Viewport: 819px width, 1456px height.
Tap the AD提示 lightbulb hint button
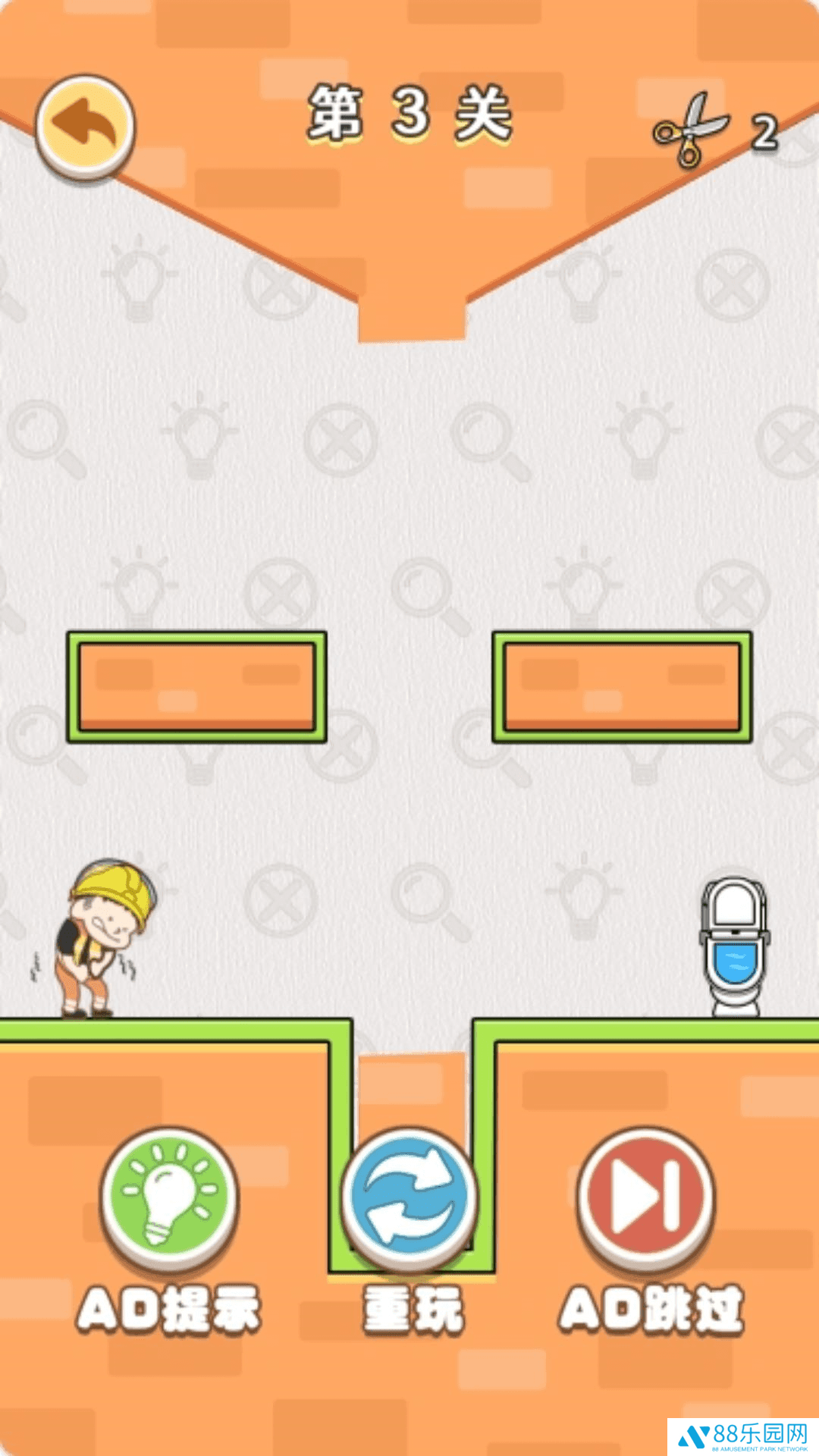click(170, 1198)
